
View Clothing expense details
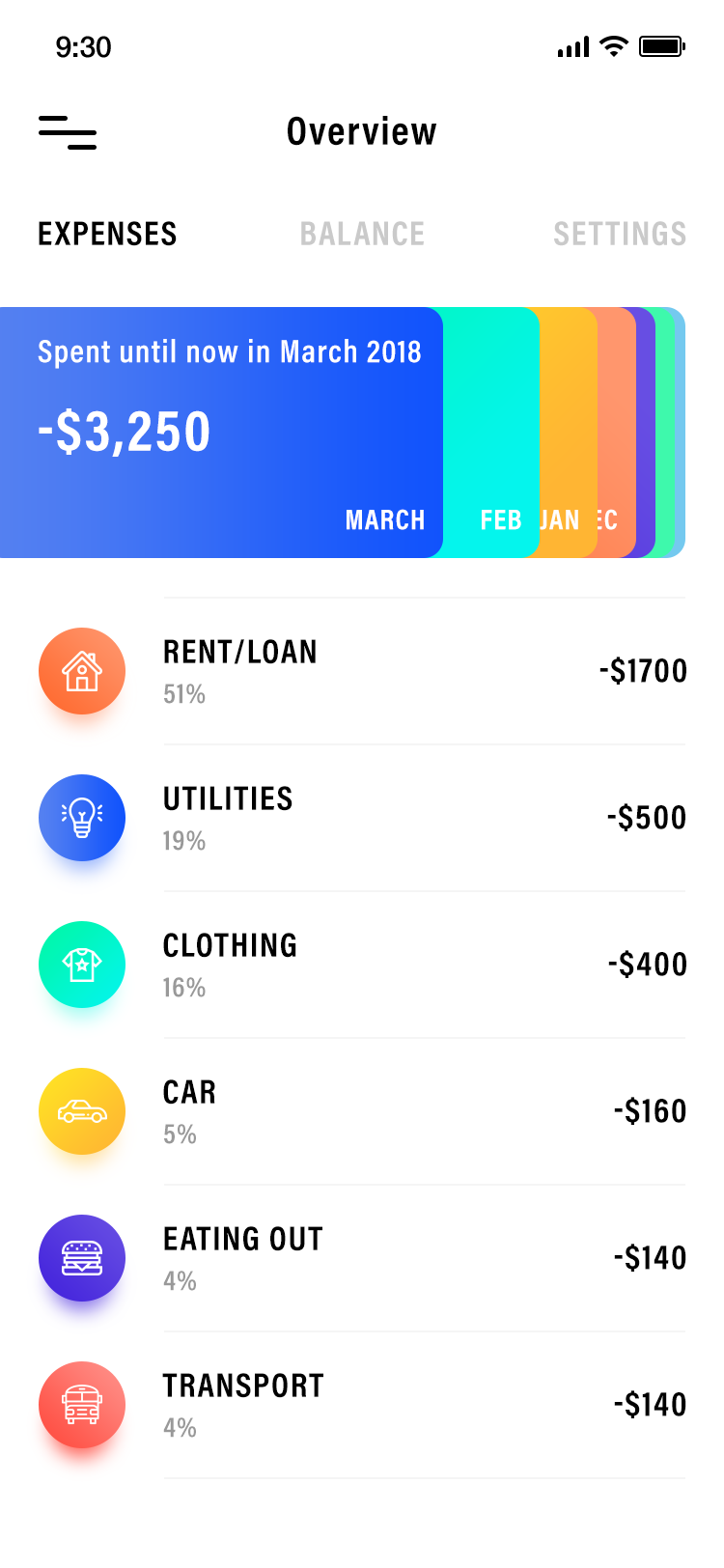click(x=362, y=965)
